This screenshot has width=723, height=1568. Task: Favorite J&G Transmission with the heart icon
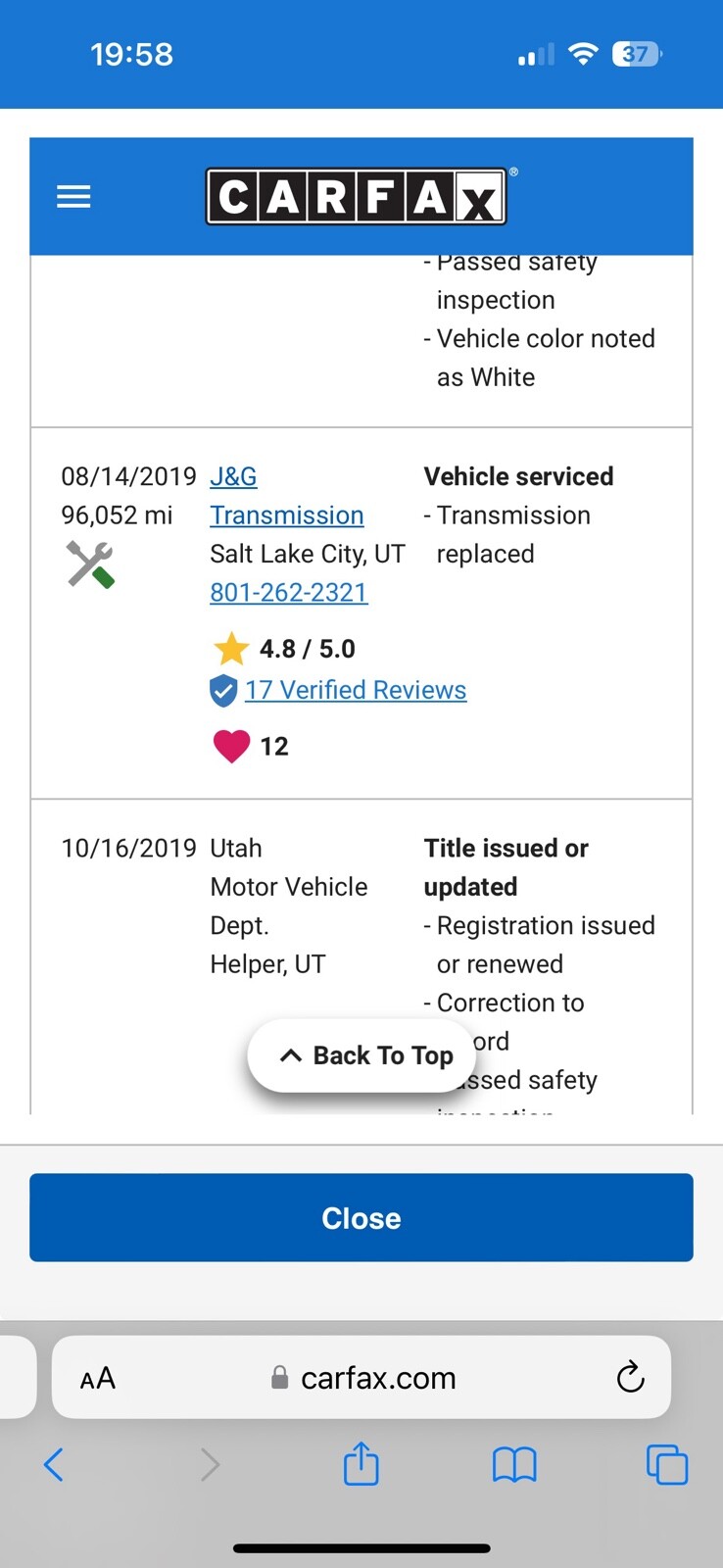point(231,746)
